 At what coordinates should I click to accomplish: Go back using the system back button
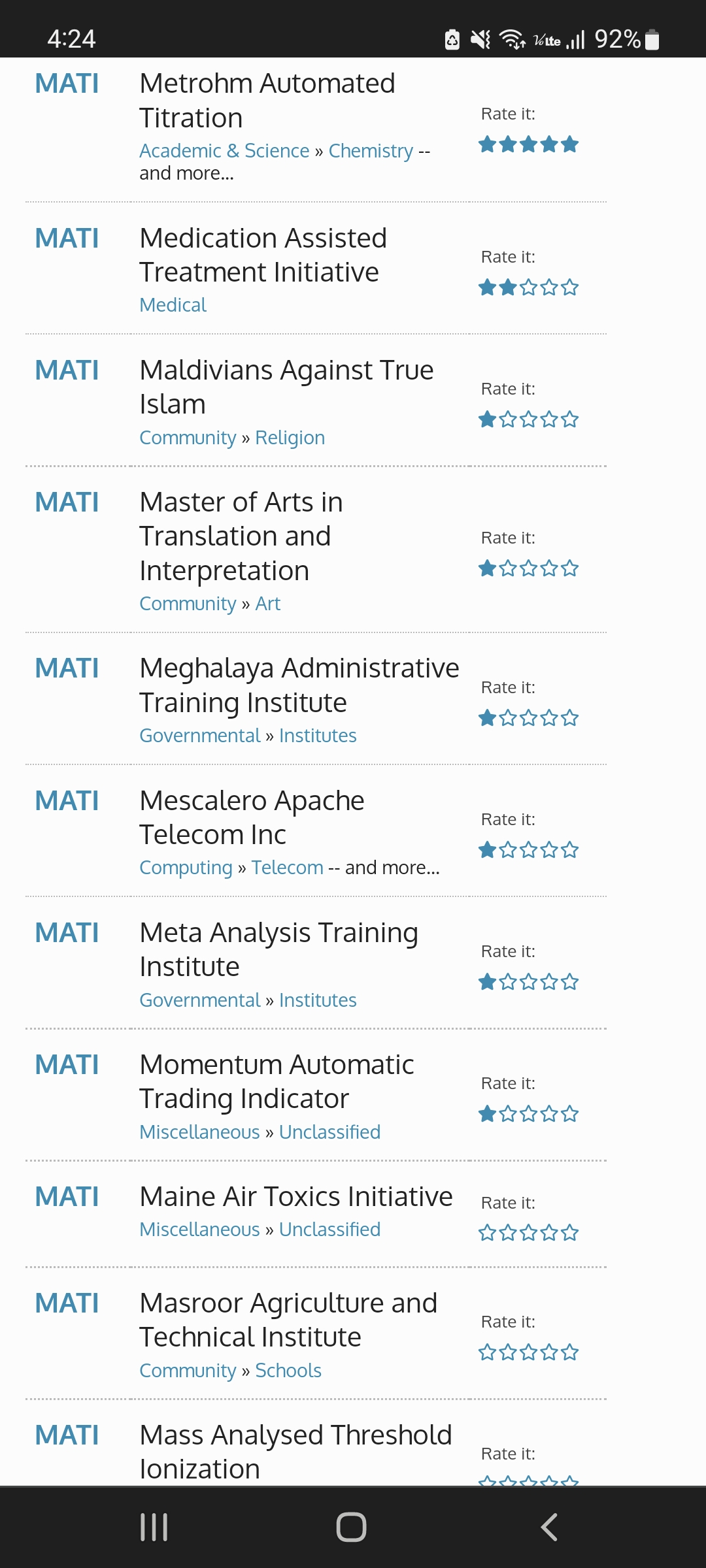[549, 1527]
